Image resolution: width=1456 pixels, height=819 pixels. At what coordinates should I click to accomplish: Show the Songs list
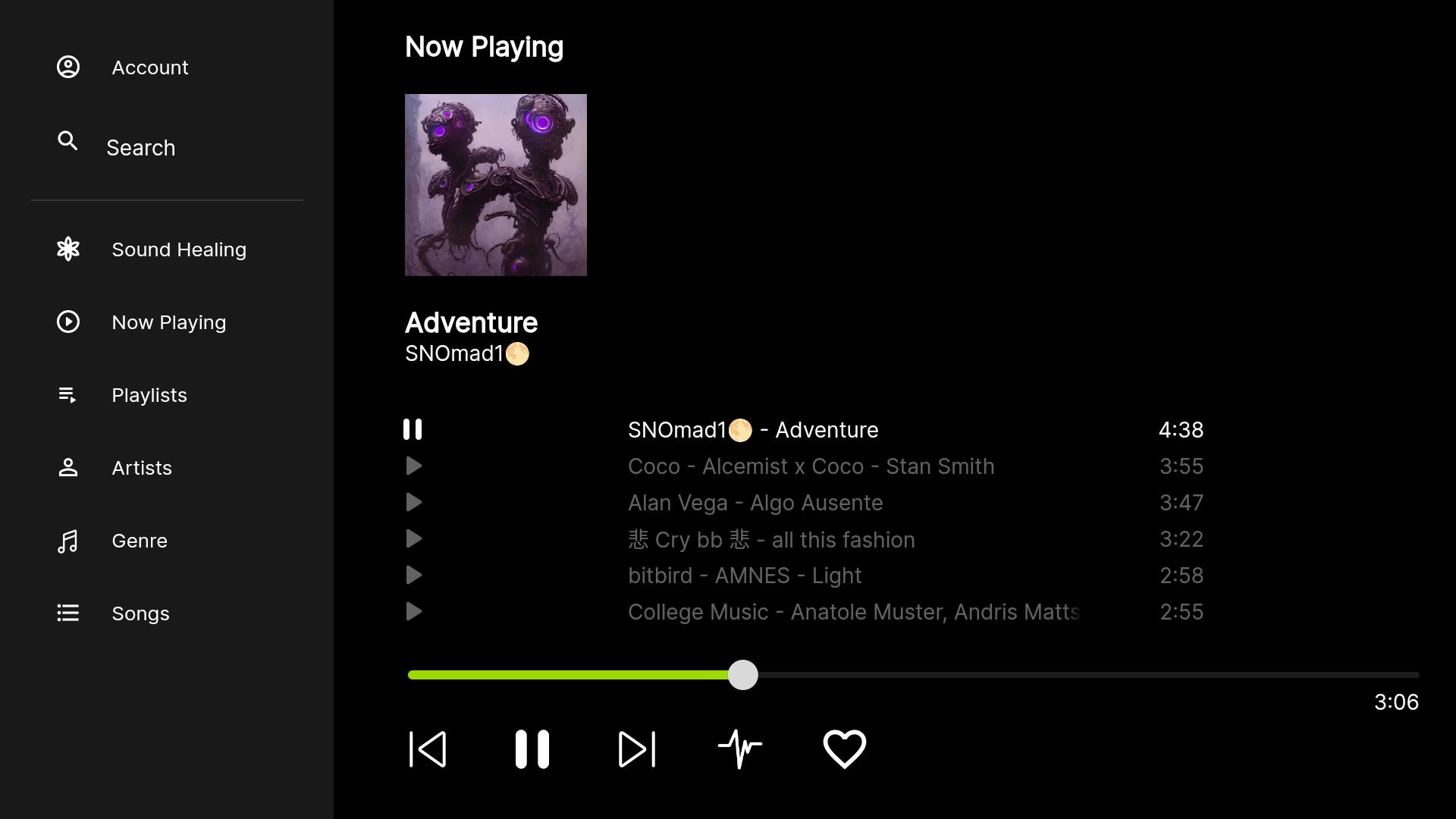coord(140,613)
